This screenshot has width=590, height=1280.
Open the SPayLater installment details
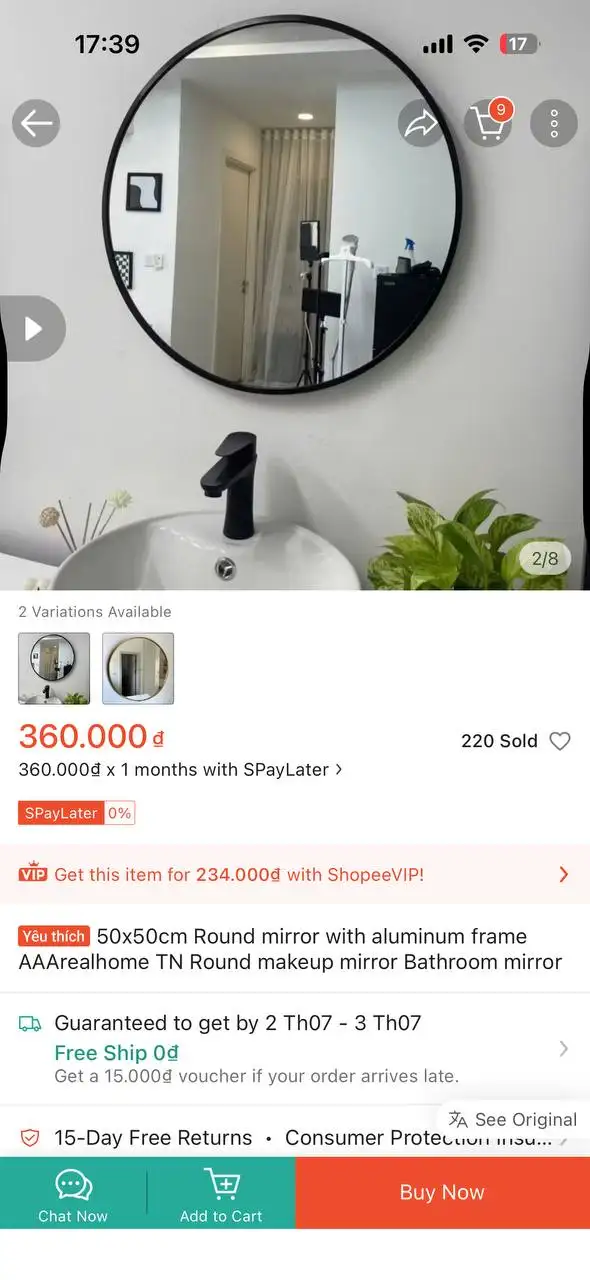181,769
